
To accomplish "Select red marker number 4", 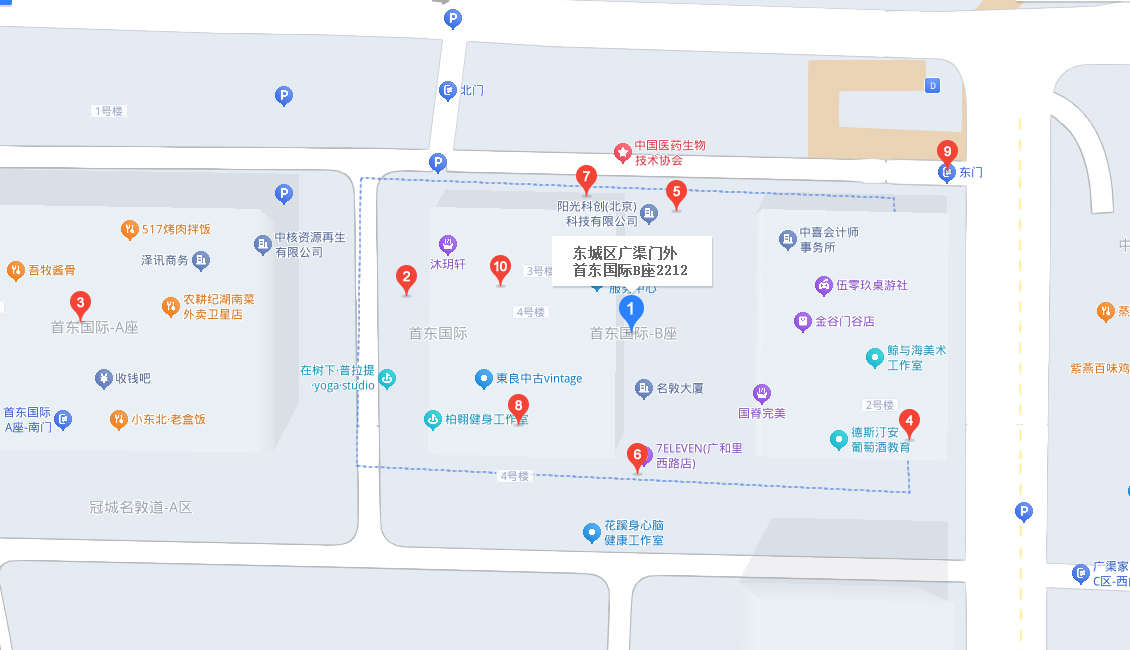I will pos(909,422).
